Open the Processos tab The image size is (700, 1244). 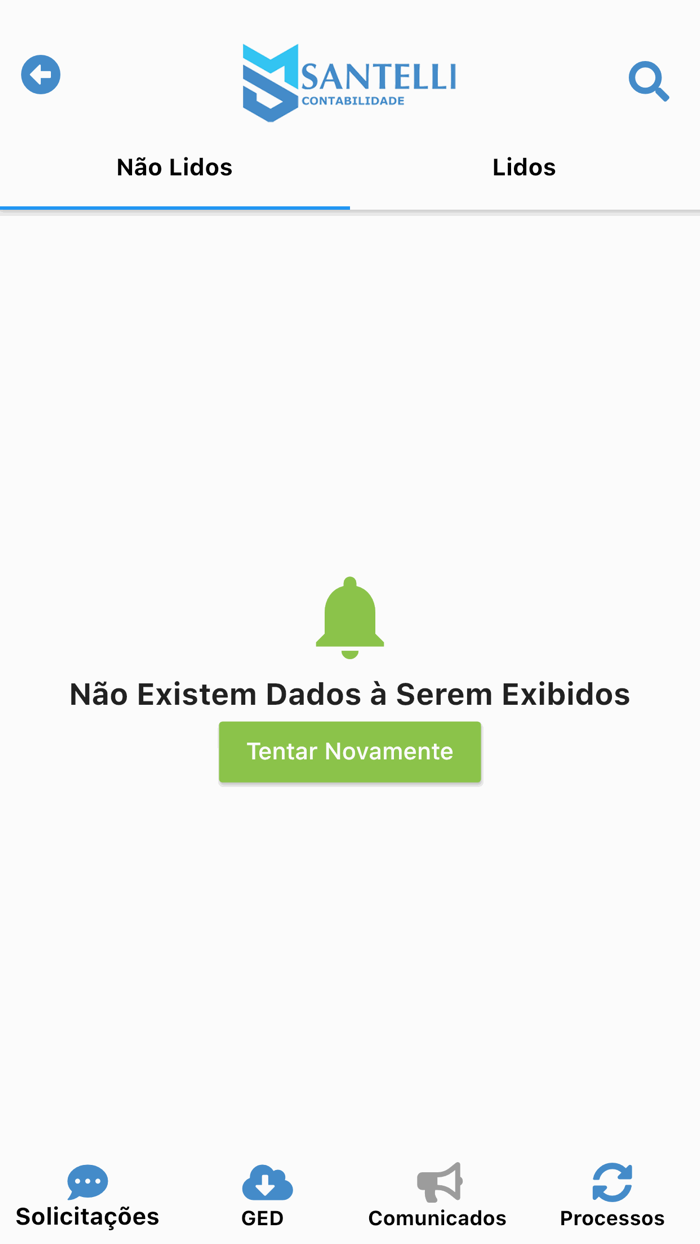point(612,1197)
